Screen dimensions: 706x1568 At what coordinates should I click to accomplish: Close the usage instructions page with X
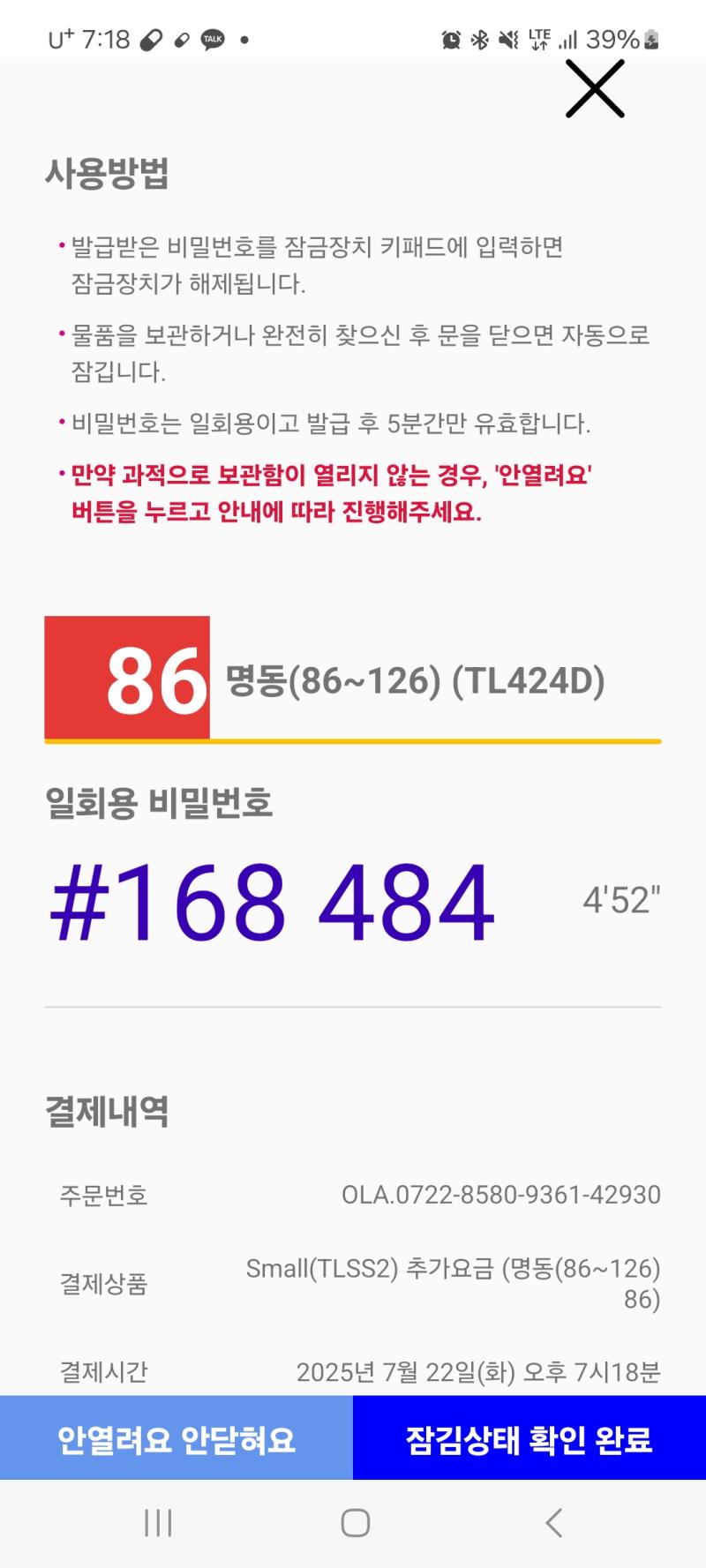[595, 89]
